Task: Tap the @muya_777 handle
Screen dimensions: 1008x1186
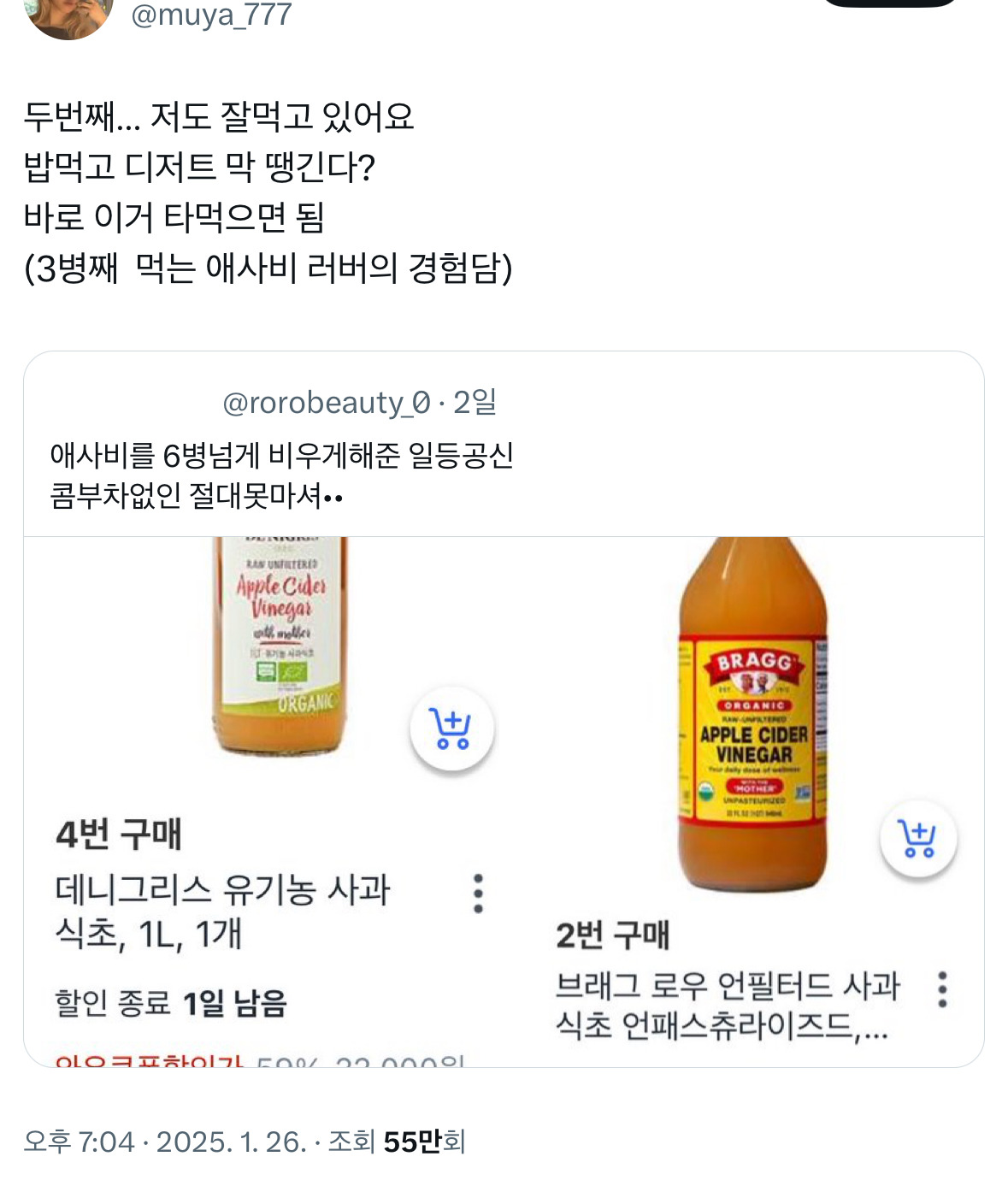Action: click(x=211, y=15)
